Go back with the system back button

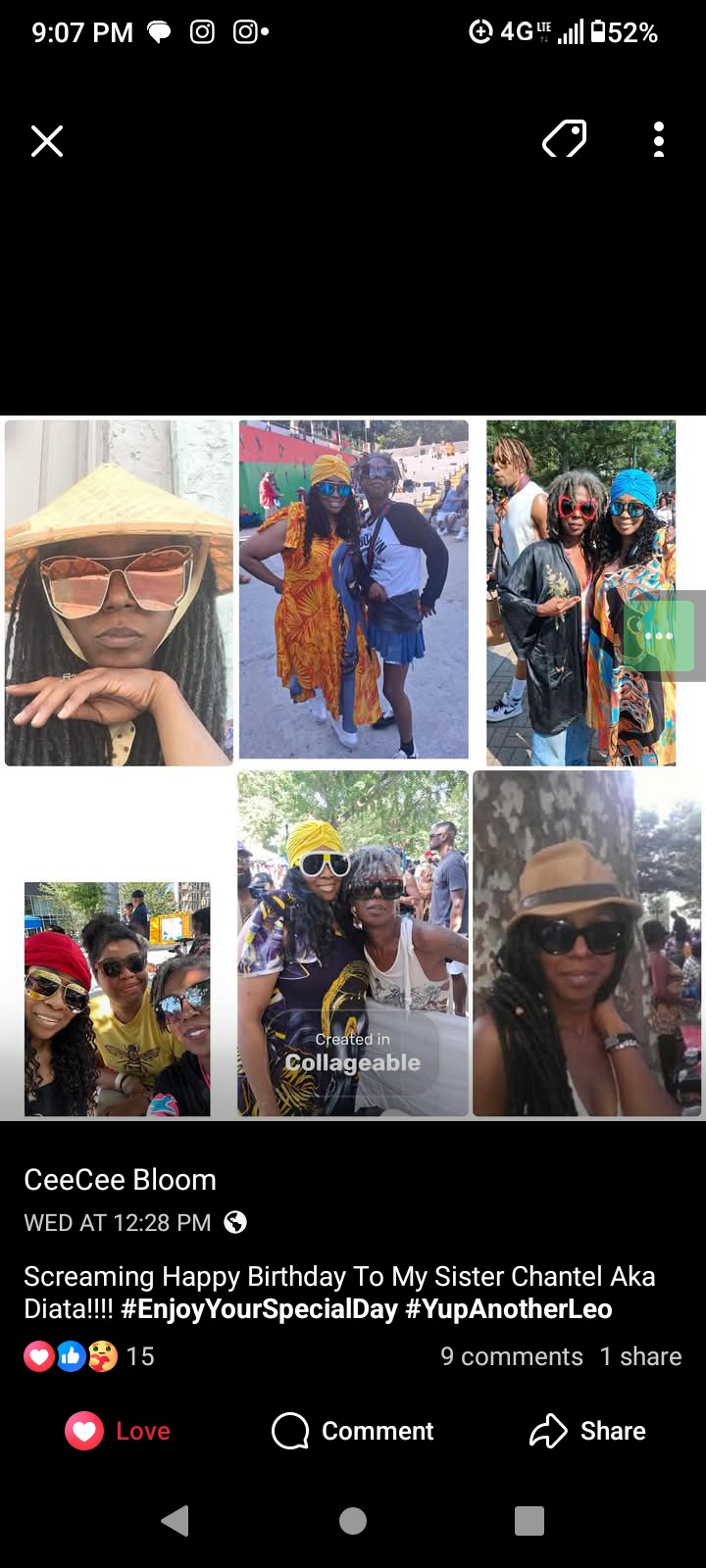point(175,1520)
